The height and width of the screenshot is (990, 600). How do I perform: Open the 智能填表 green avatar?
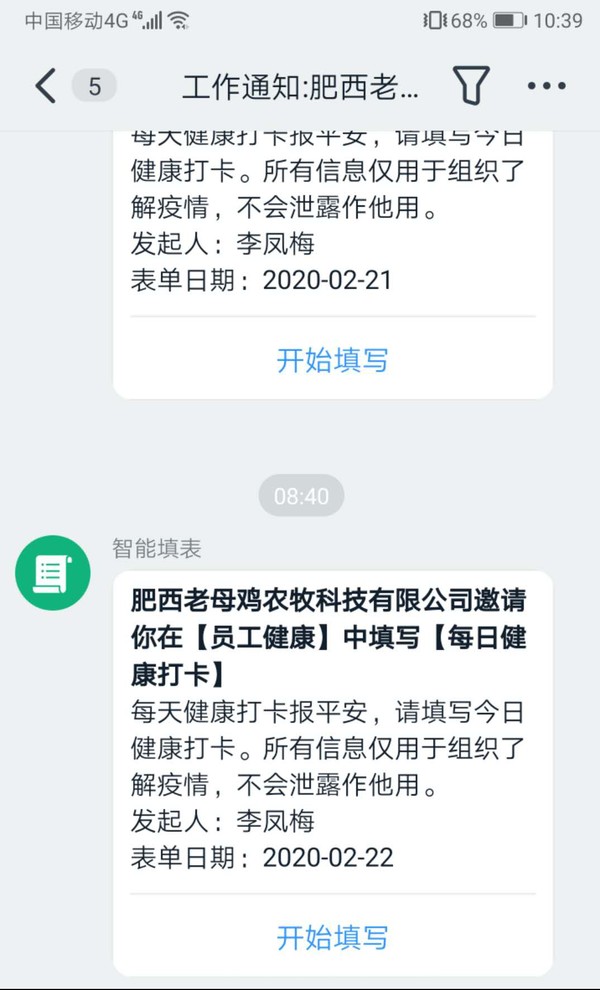[53, 573]
